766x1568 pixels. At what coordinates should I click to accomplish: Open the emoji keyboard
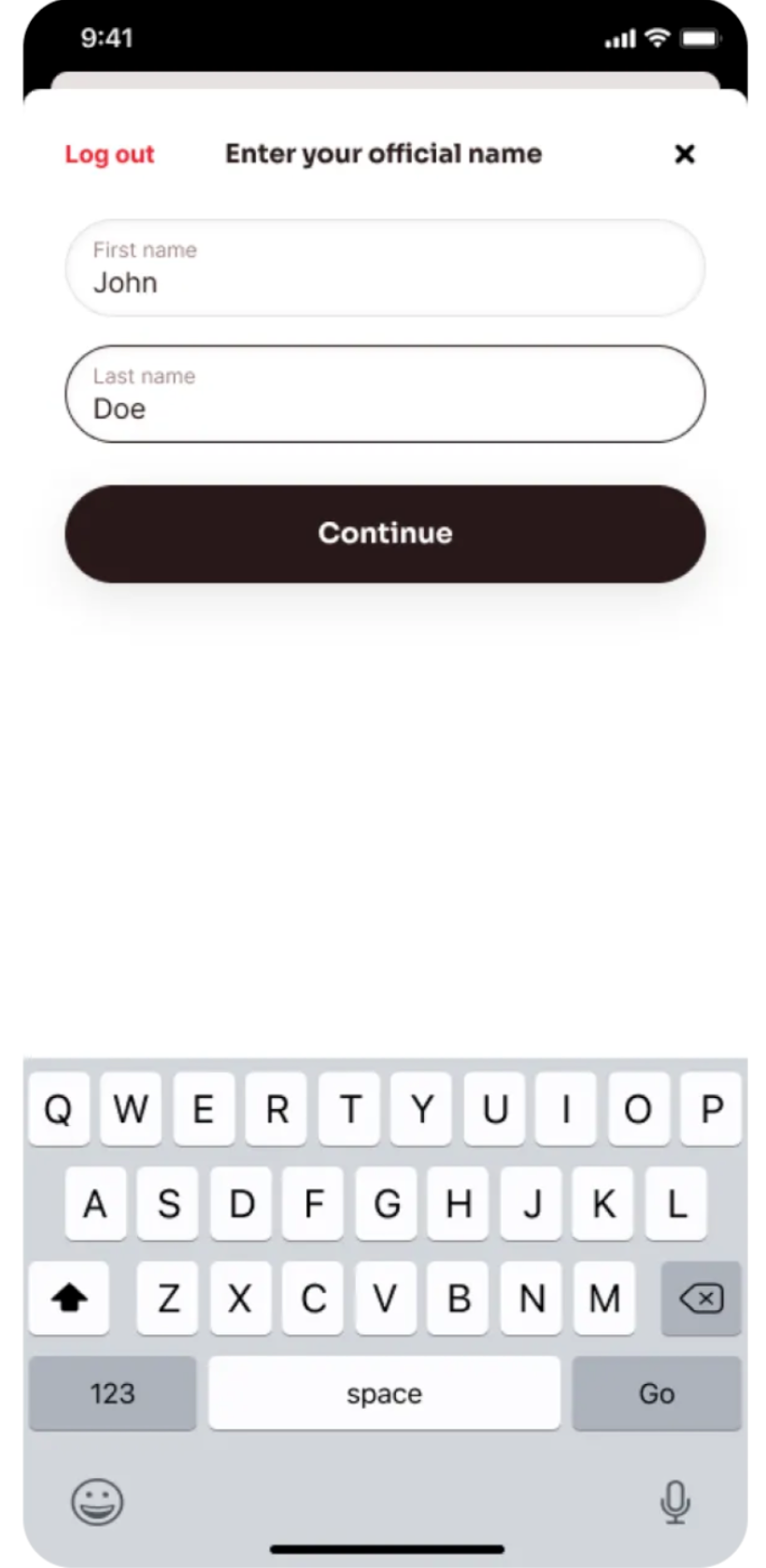click(x=97, y=1502)
